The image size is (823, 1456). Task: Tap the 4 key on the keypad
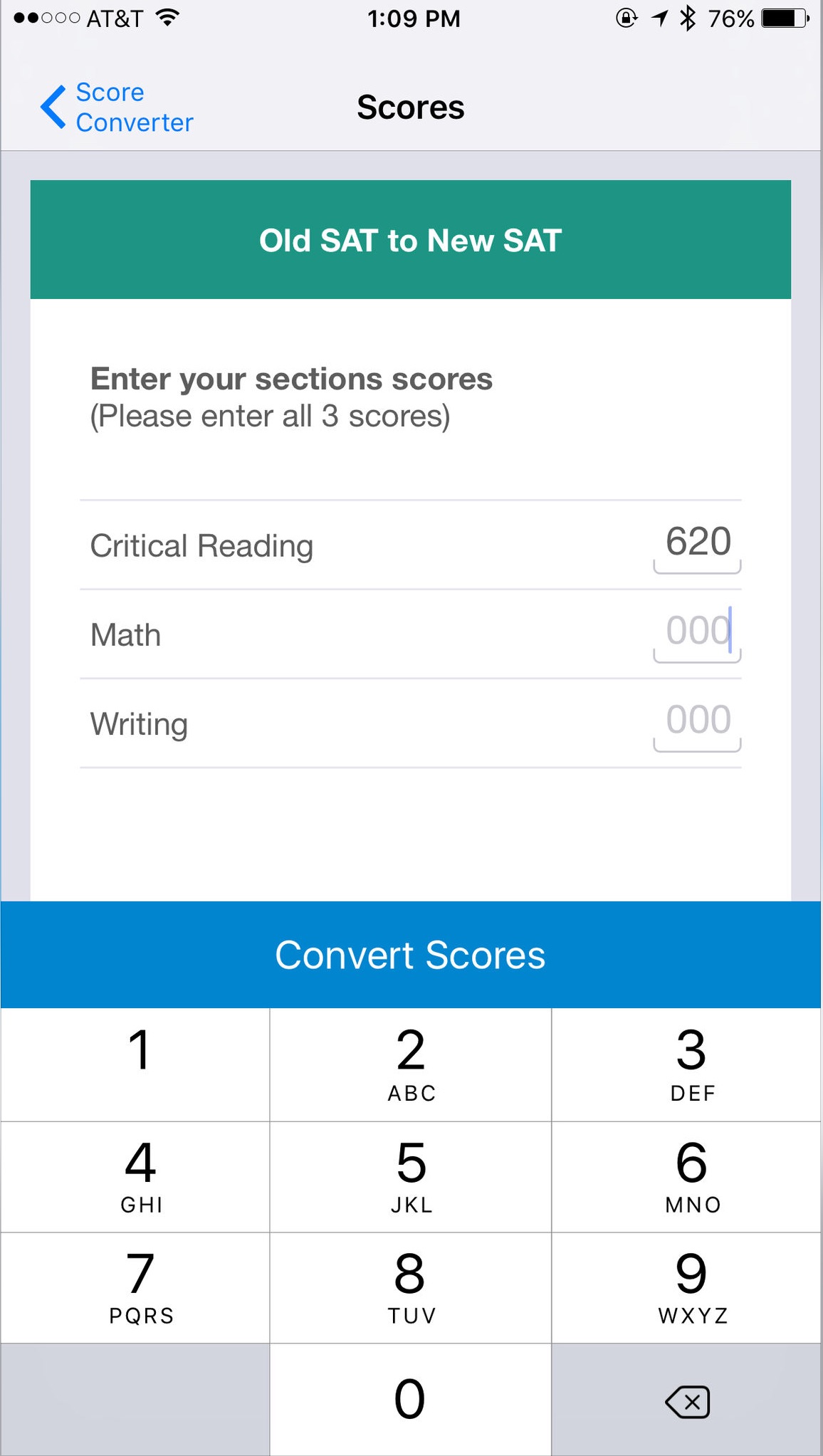[140, 1176]
